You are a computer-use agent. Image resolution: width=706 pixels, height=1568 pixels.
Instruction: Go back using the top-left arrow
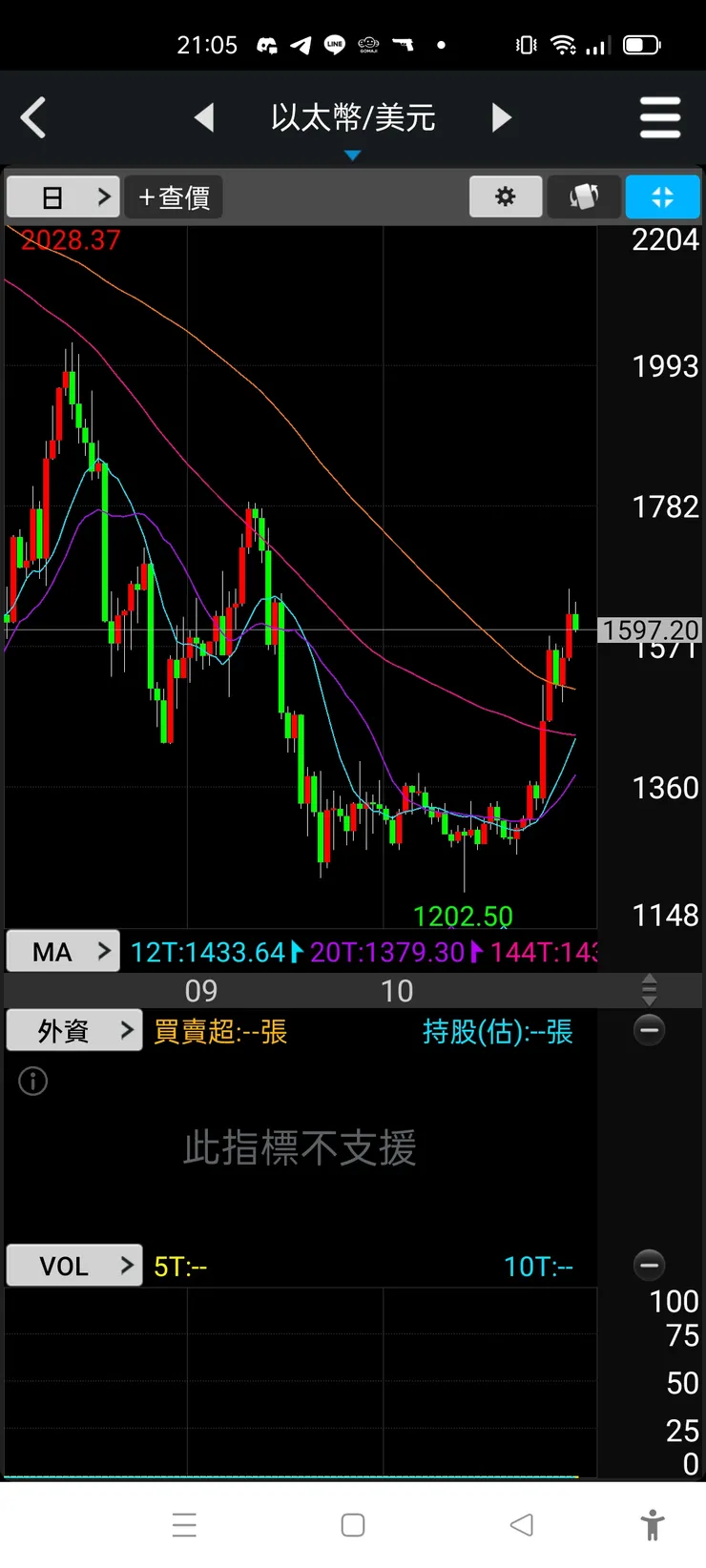tap(34, 118)
